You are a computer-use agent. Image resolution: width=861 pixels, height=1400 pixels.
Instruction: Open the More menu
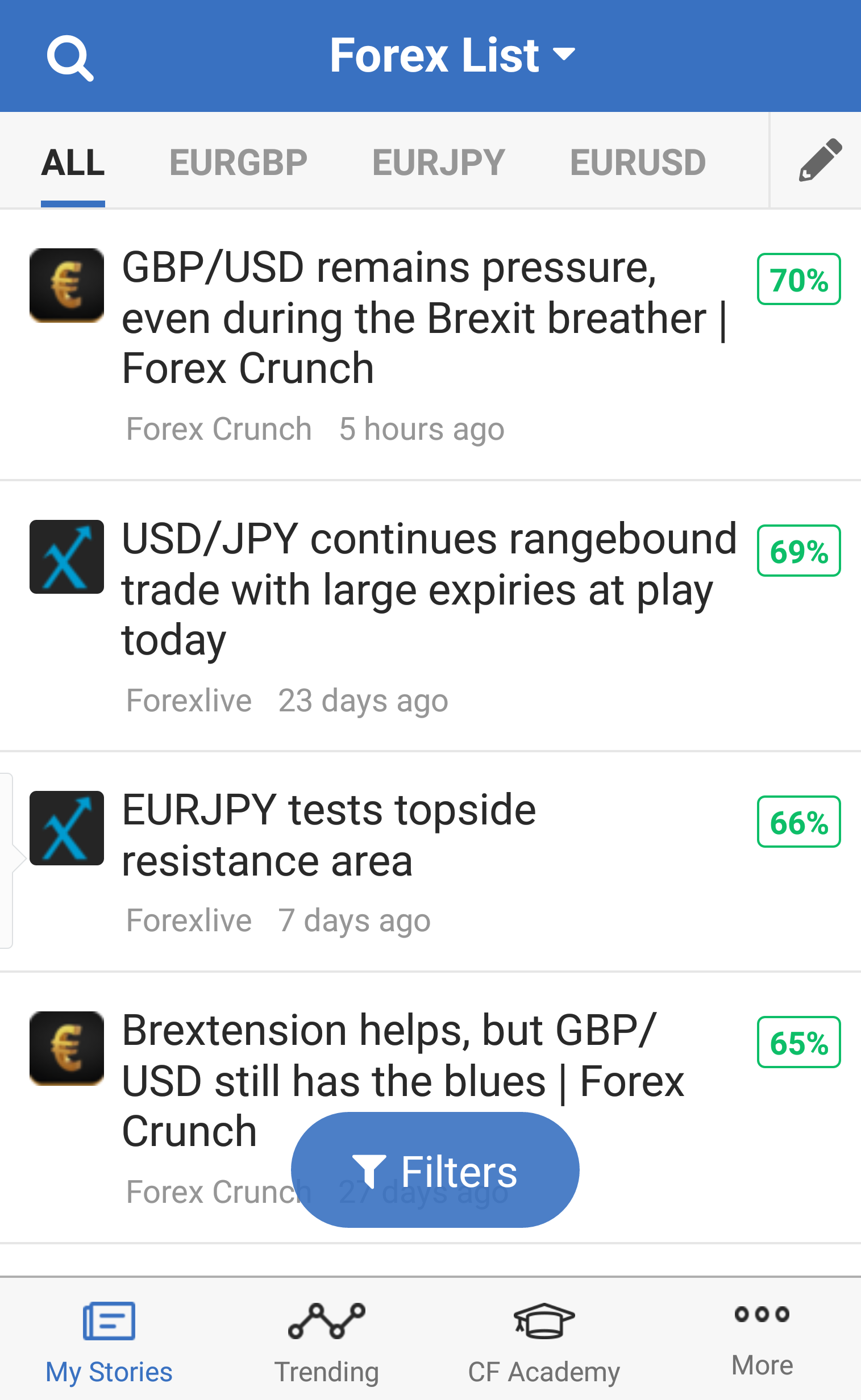pos(762,1339)
